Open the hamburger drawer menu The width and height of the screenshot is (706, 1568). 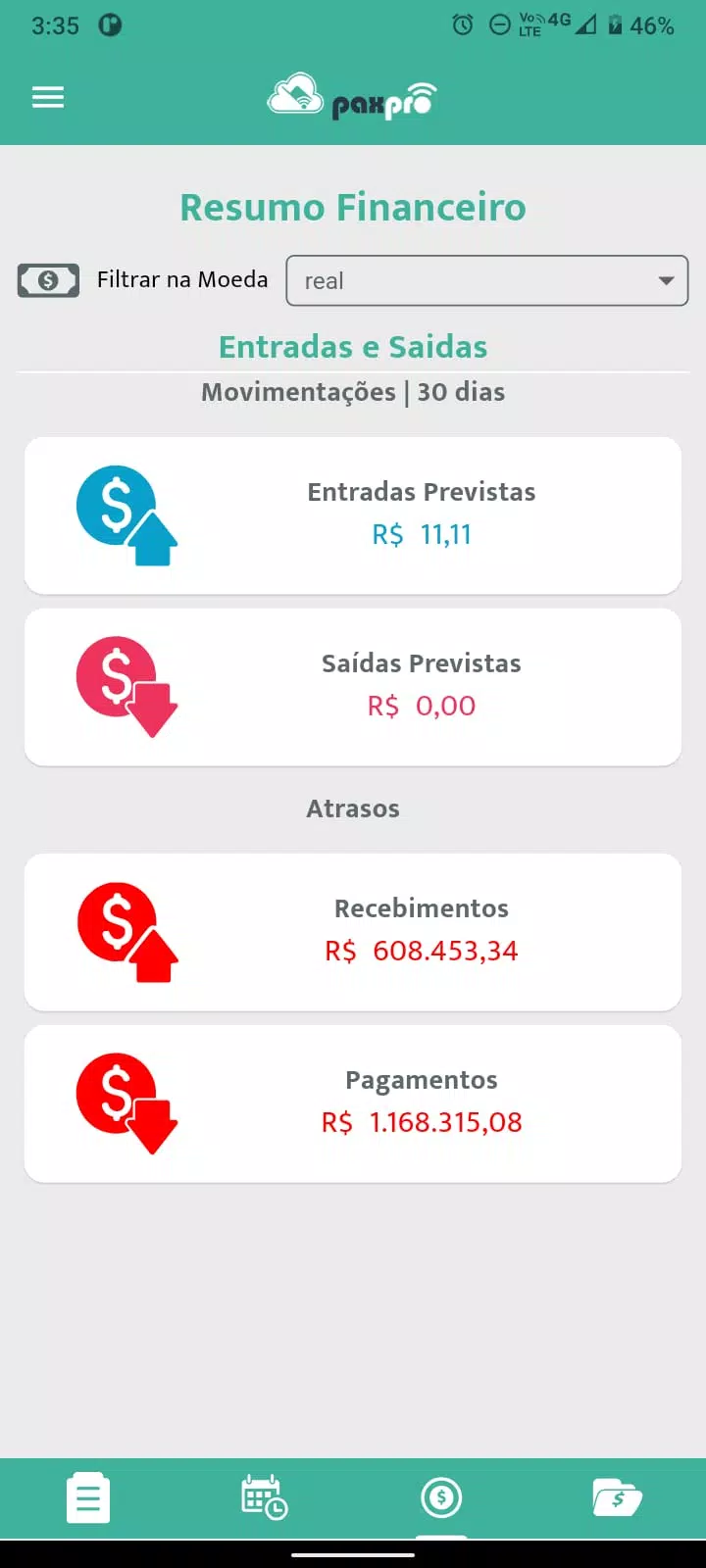click(x=48, y=97)
